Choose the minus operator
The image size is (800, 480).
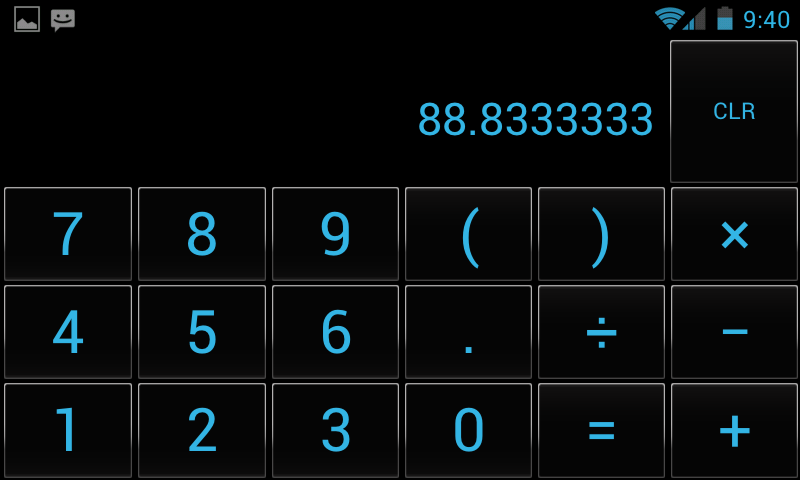[734, 332]
